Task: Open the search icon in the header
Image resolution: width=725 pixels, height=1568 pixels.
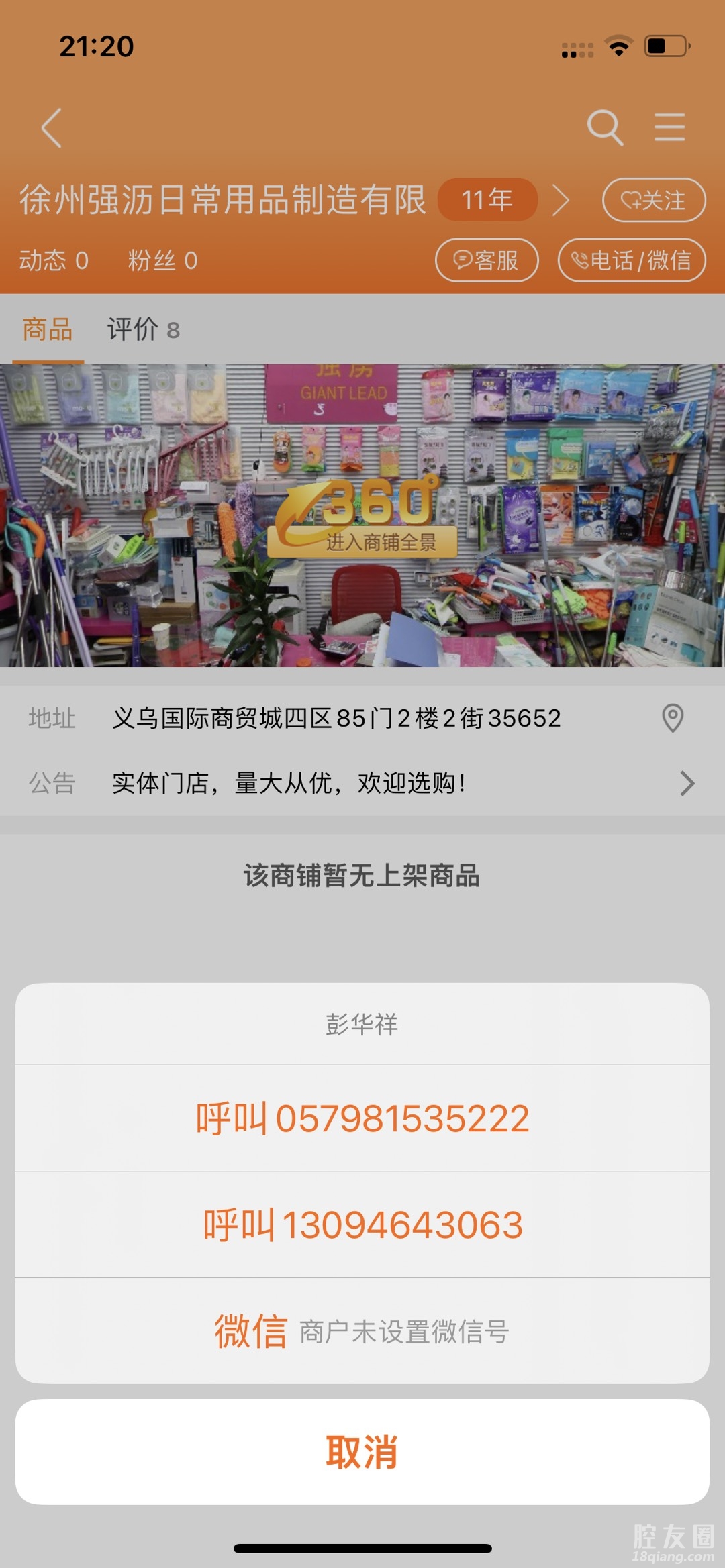Action: (x=605, y=127)
